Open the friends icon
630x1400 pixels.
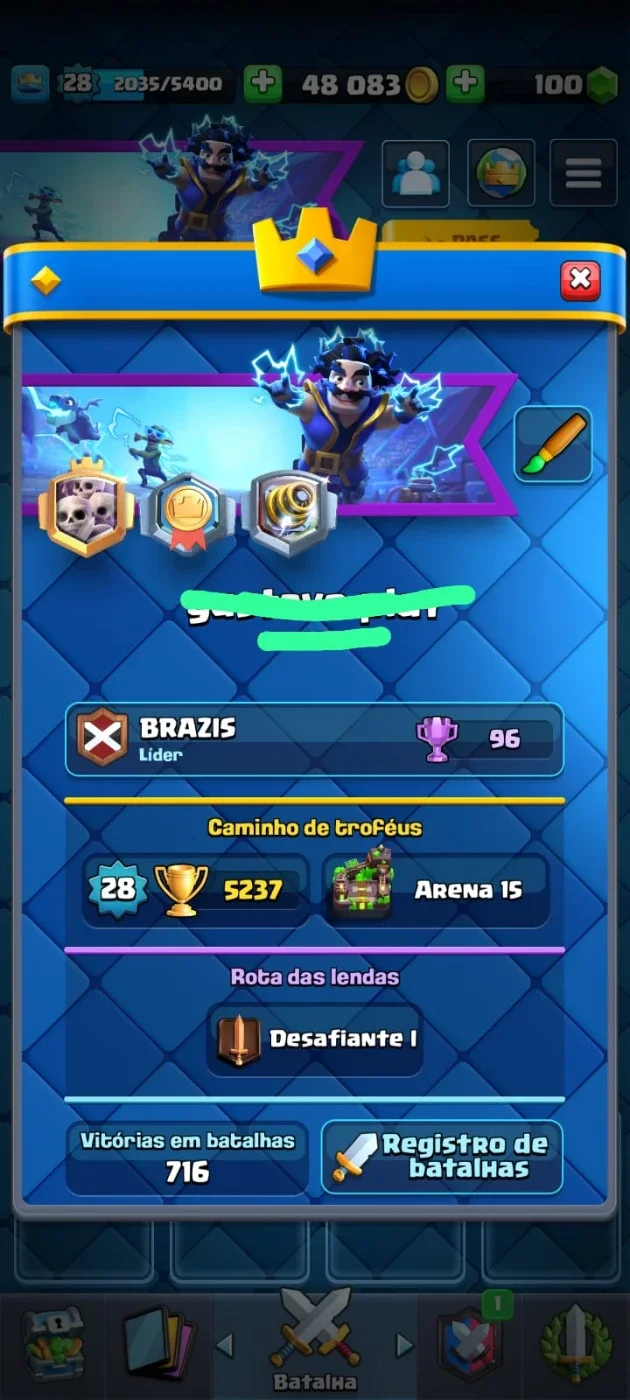coord(415,173)
